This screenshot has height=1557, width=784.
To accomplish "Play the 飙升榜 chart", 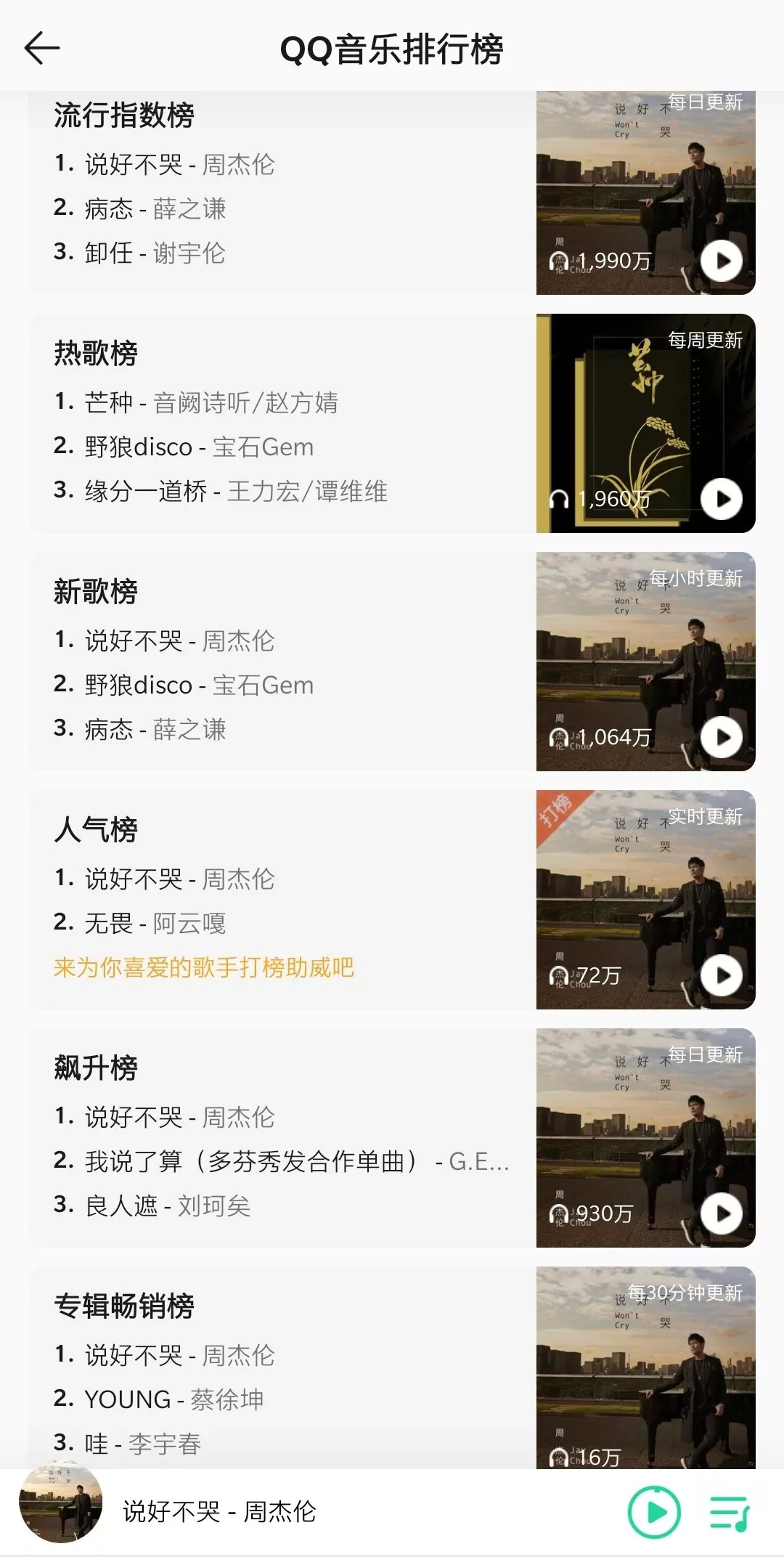I will tap(721, 1214).
